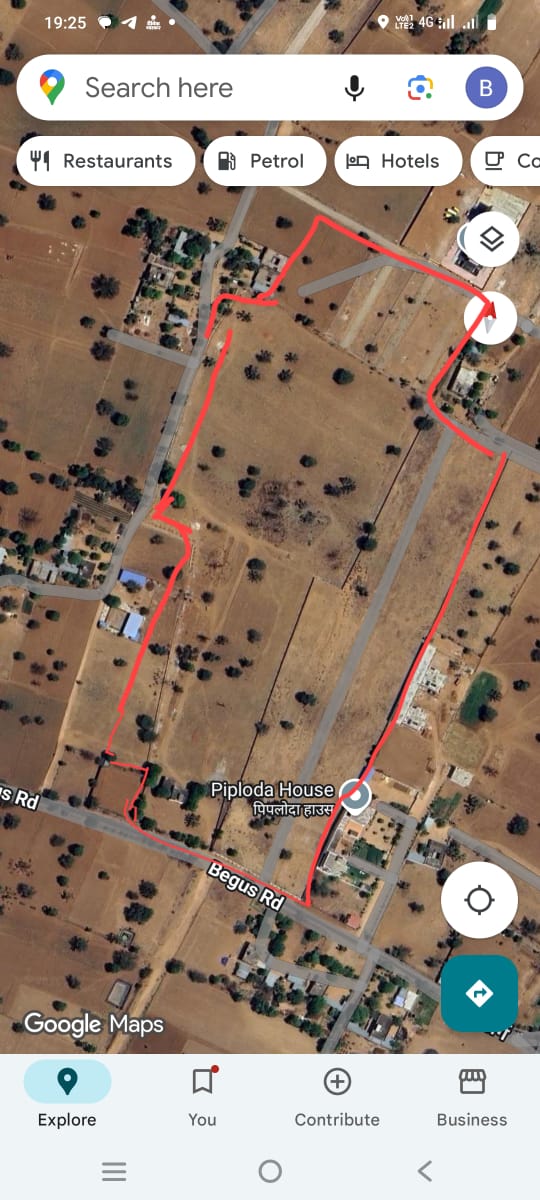Switch to the Contribute tab
This screenshot has height=1200, width=540.
337,1096
